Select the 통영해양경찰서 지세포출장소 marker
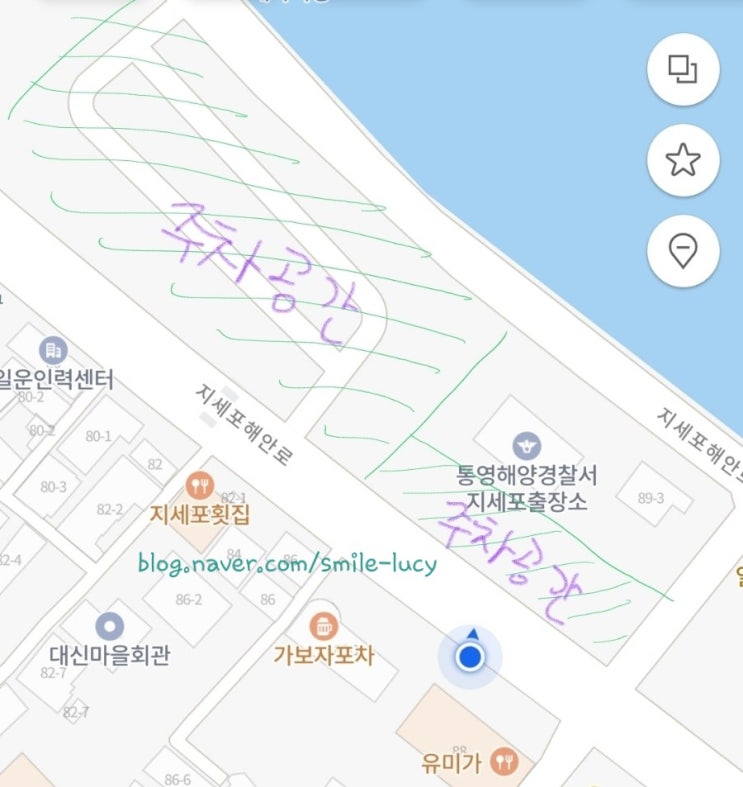 point(526,446)
